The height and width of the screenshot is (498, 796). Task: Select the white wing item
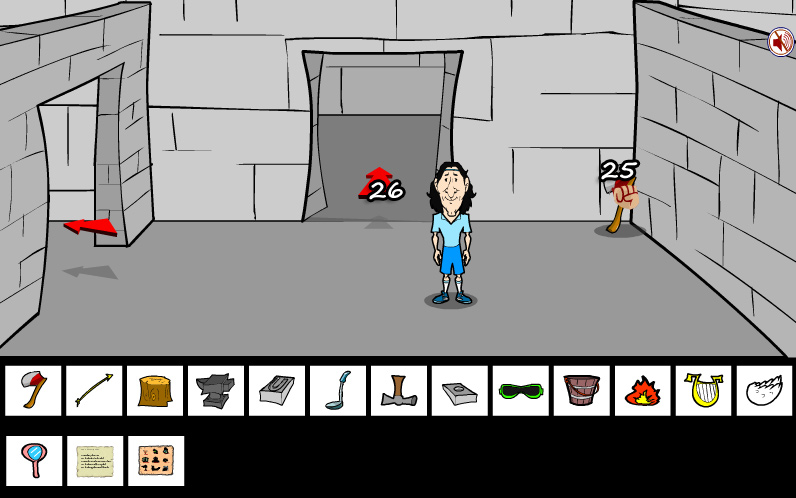pyautogui.click(x=765, y=390)
